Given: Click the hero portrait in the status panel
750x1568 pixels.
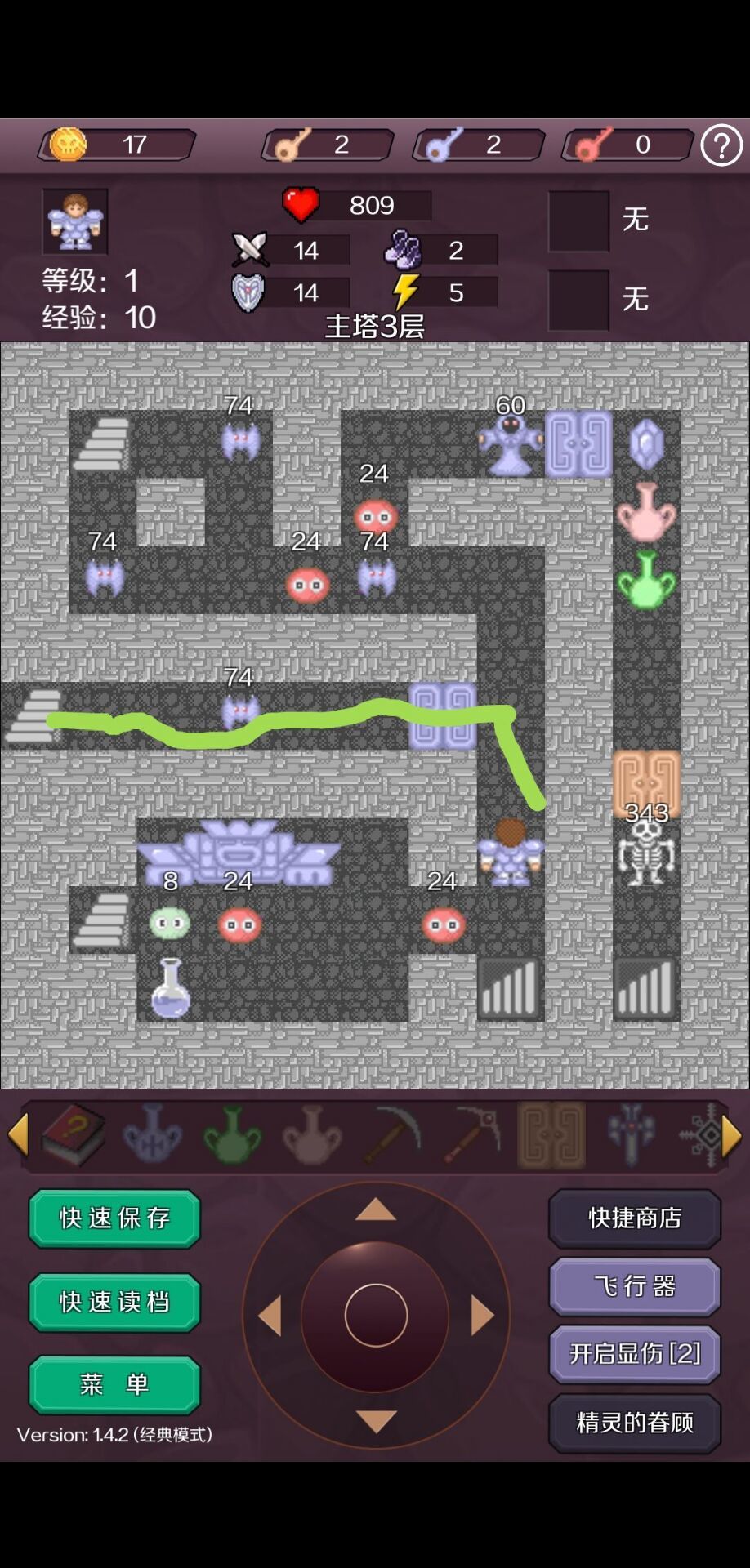Looking at the screenshot, I should click(75, 221).
